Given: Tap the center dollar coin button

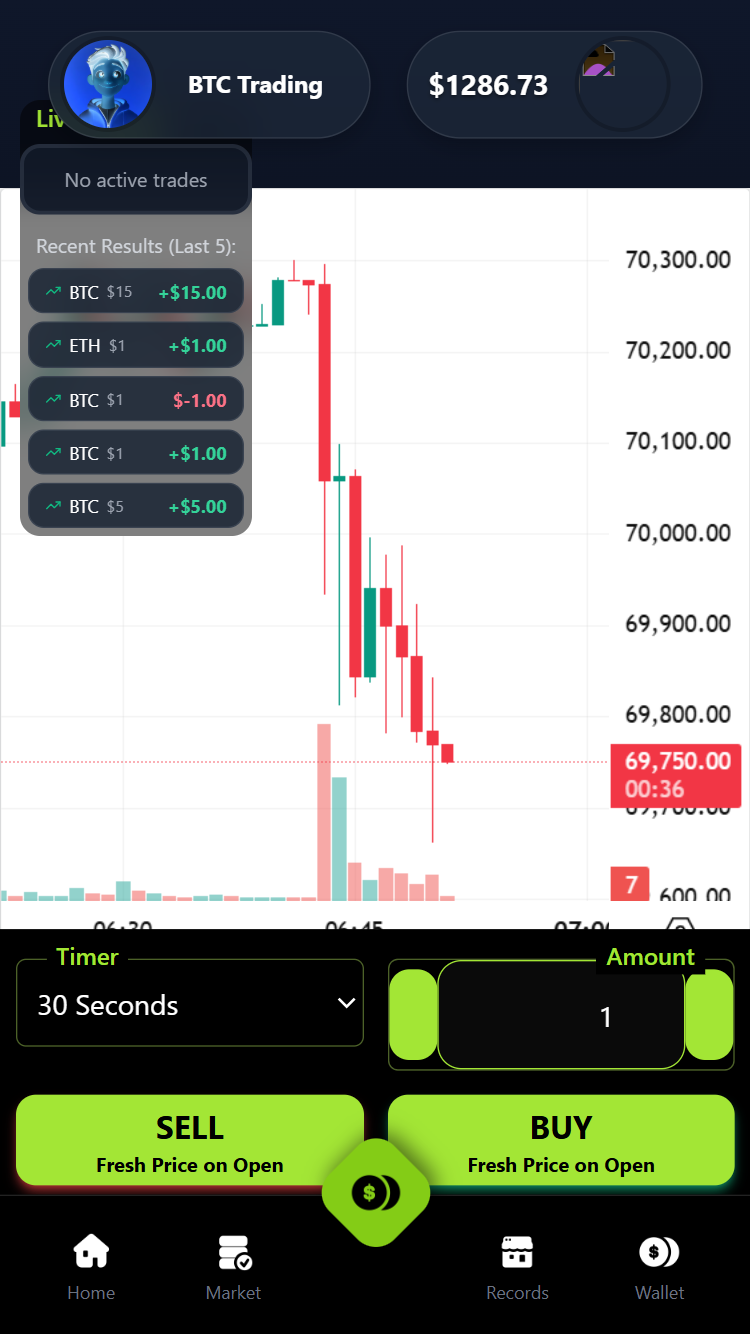Looking at the screenshot, I should 375,1192.
